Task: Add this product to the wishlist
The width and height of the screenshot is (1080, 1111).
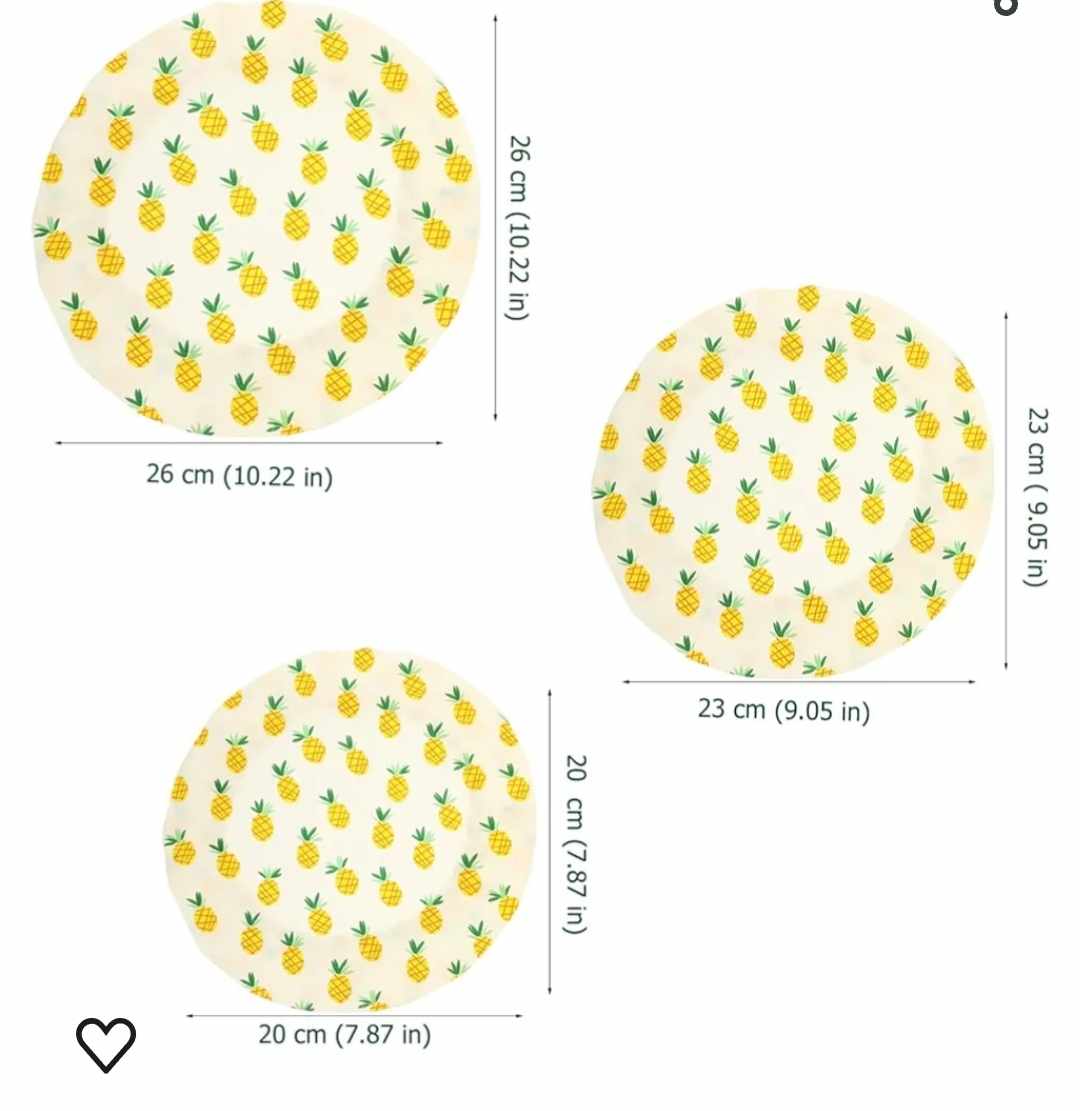Action: click(106, 1043)
